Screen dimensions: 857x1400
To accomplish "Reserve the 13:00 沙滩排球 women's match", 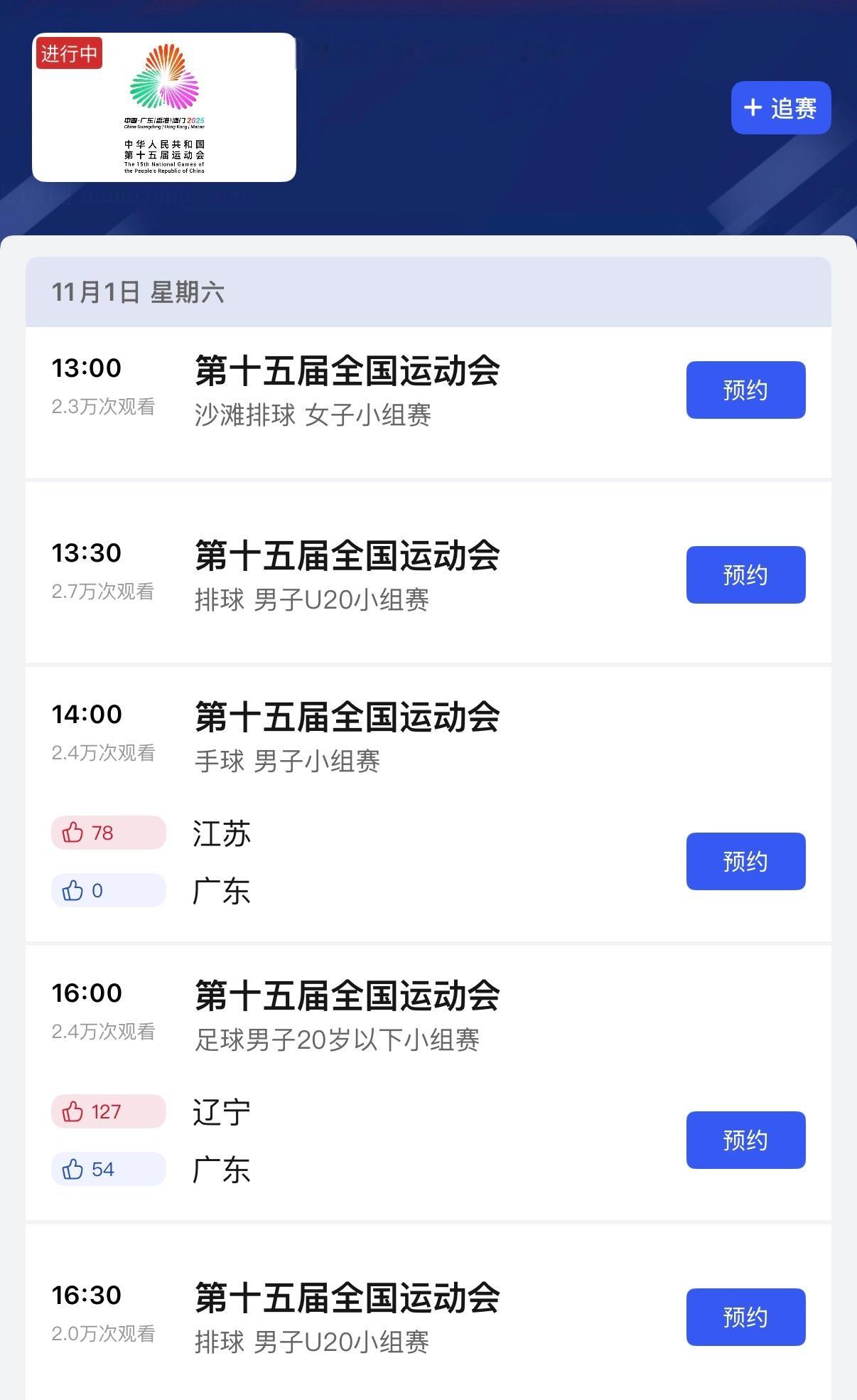I will (745, 389).
